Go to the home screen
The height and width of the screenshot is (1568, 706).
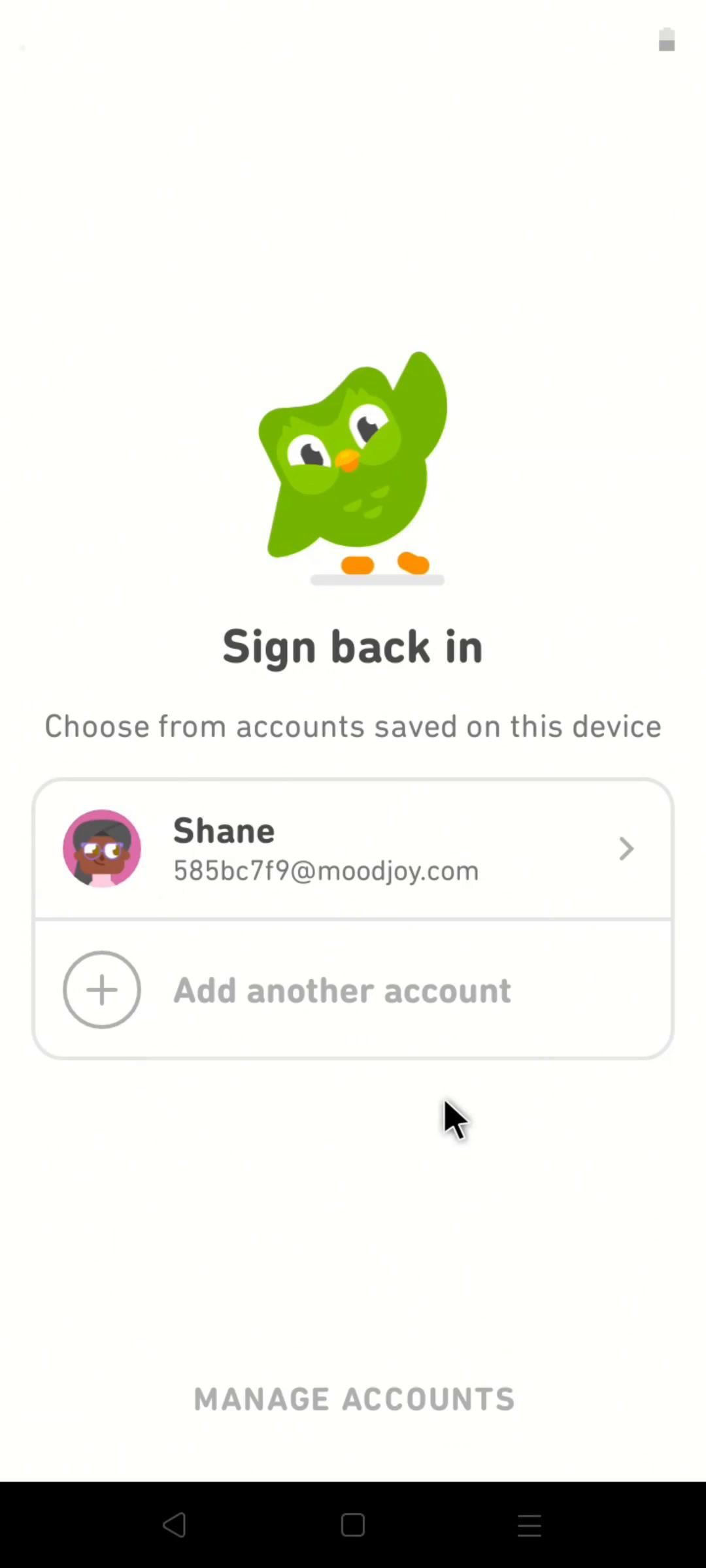[x=353, y=1525]
